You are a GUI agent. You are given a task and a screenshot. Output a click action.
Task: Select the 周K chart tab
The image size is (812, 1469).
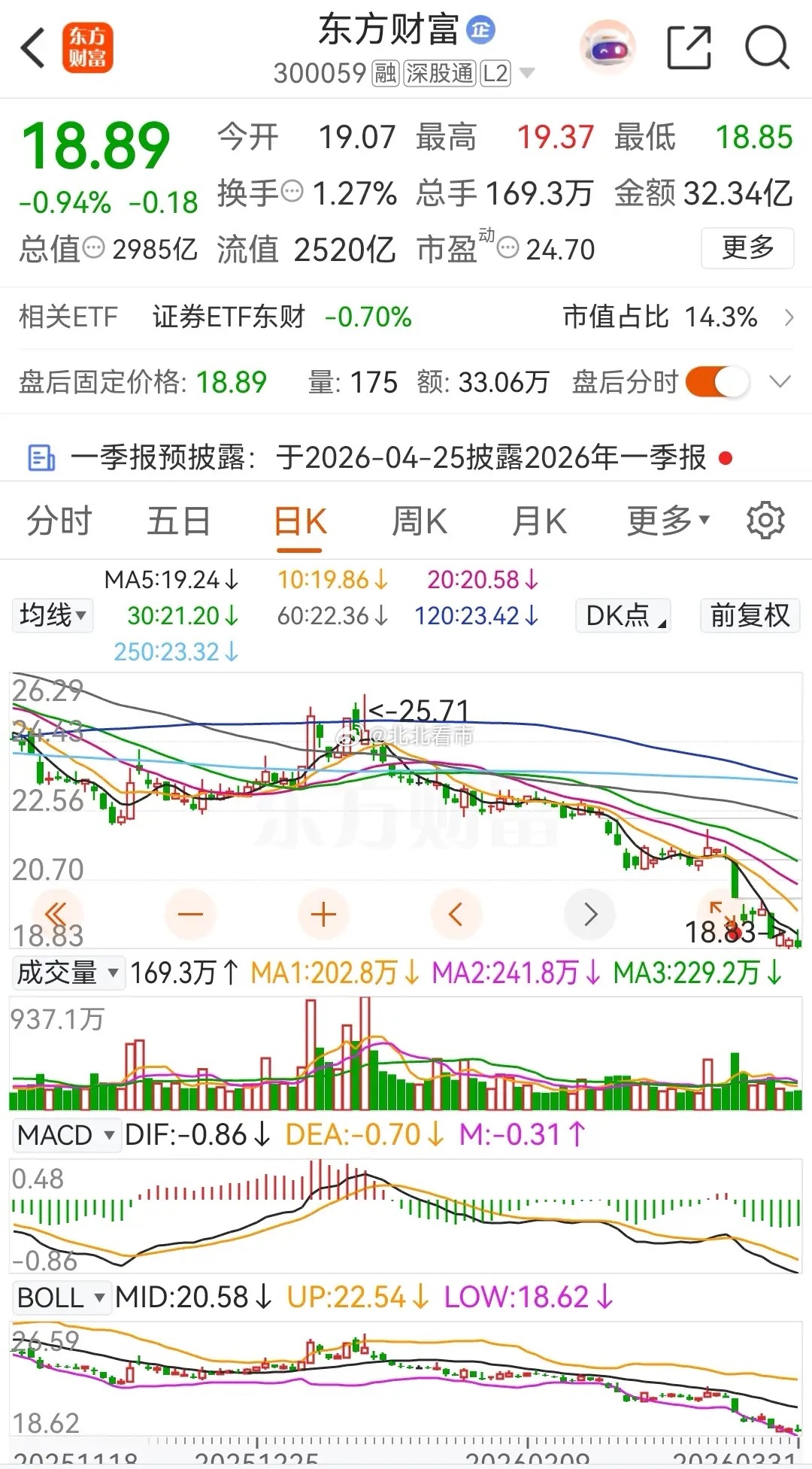(x=420, y=521)
